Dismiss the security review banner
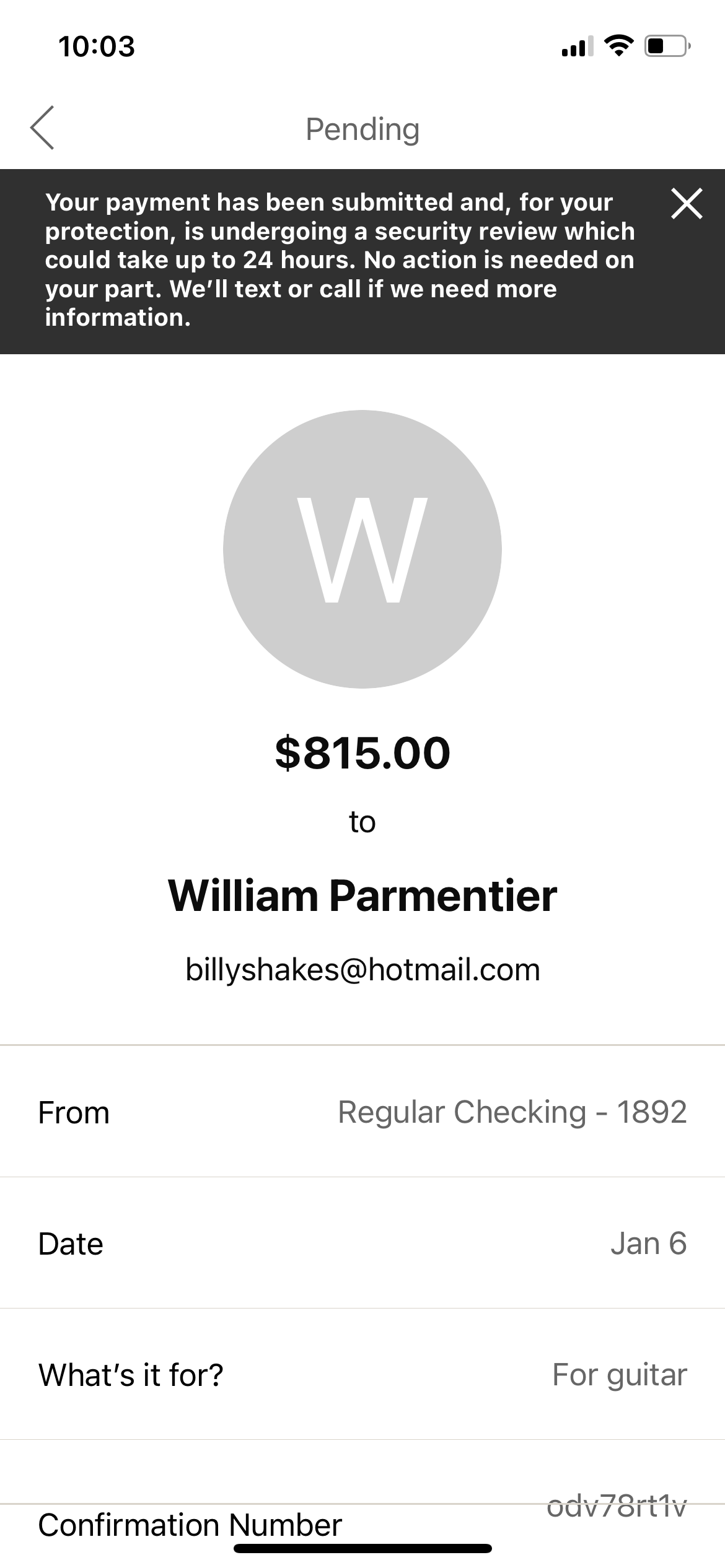725x1568 pixels. (686, 203)
